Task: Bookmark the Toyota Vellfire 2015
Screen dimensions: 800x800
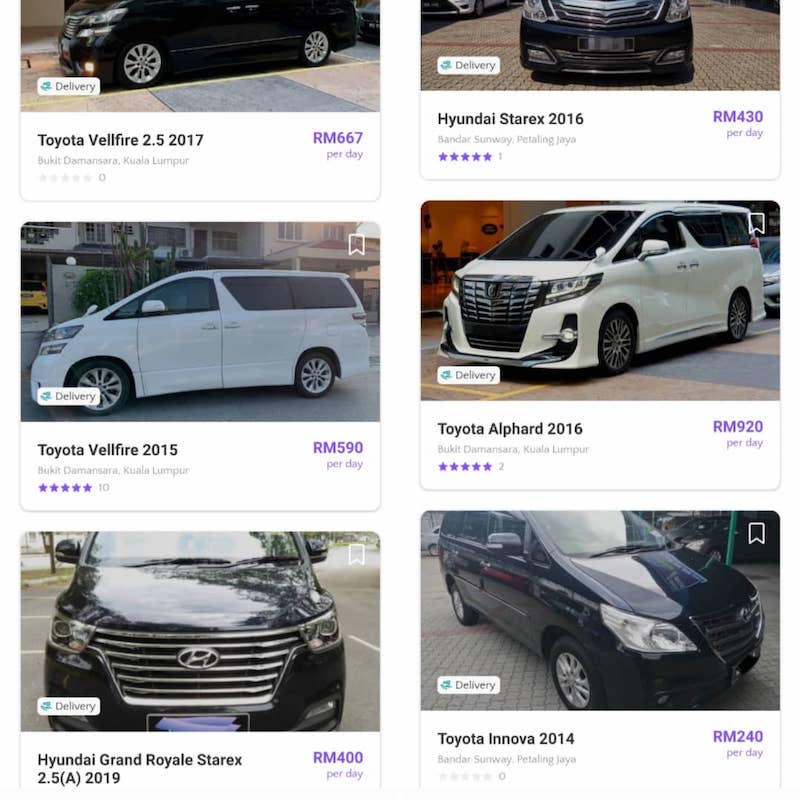Action: point(357,245)
